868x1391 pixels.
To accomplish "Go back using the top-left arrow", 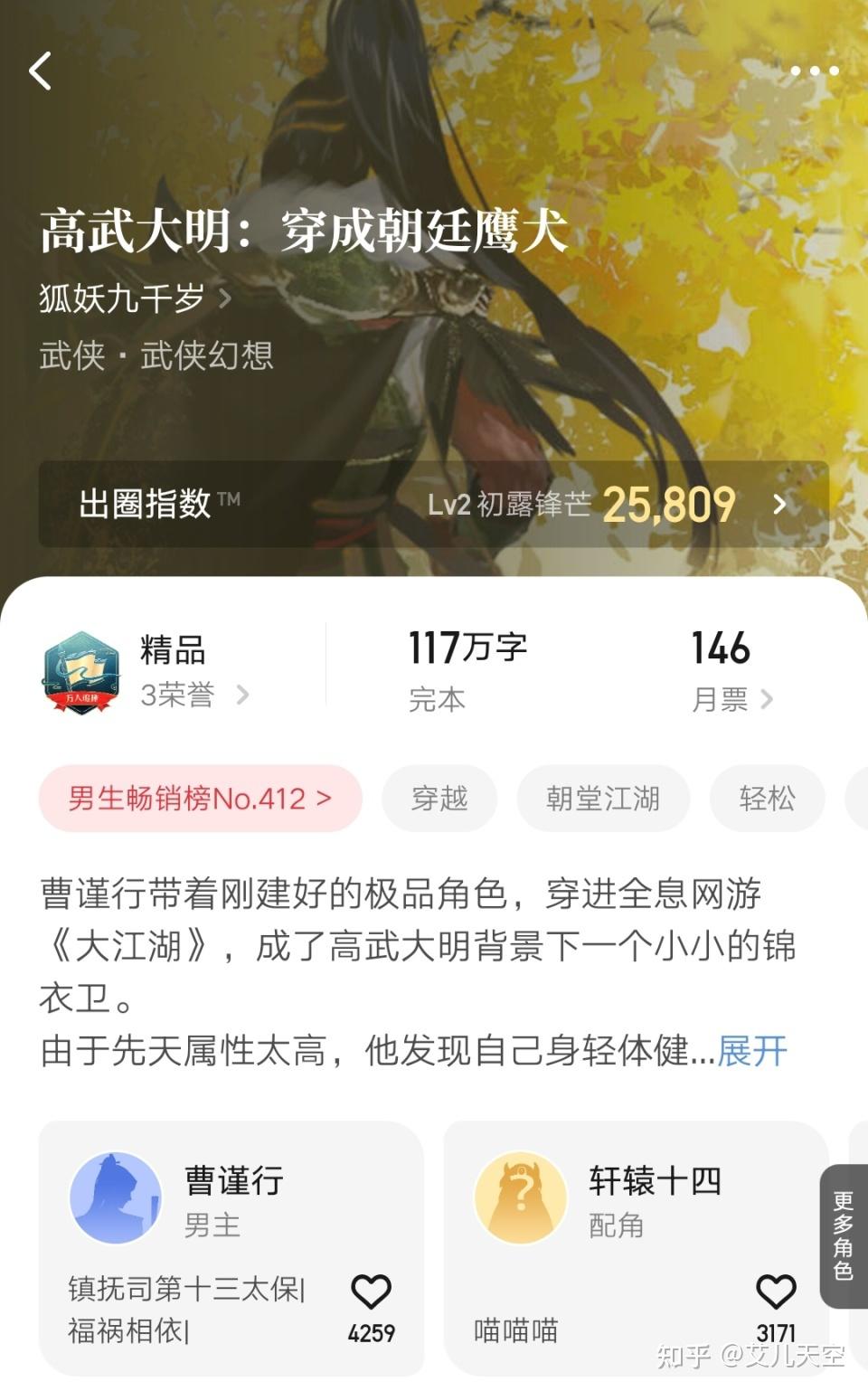I will point(41,71).
